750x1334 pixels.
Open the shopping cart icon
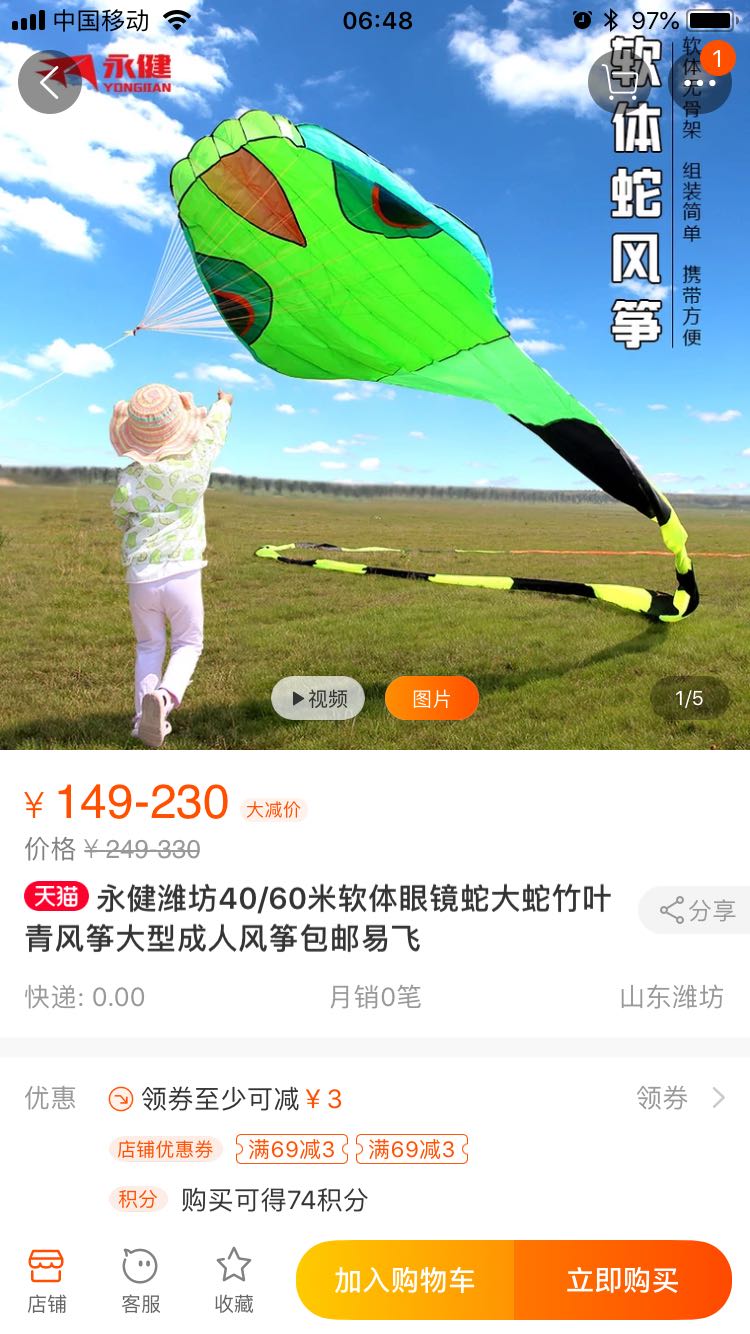click(620, 82)
